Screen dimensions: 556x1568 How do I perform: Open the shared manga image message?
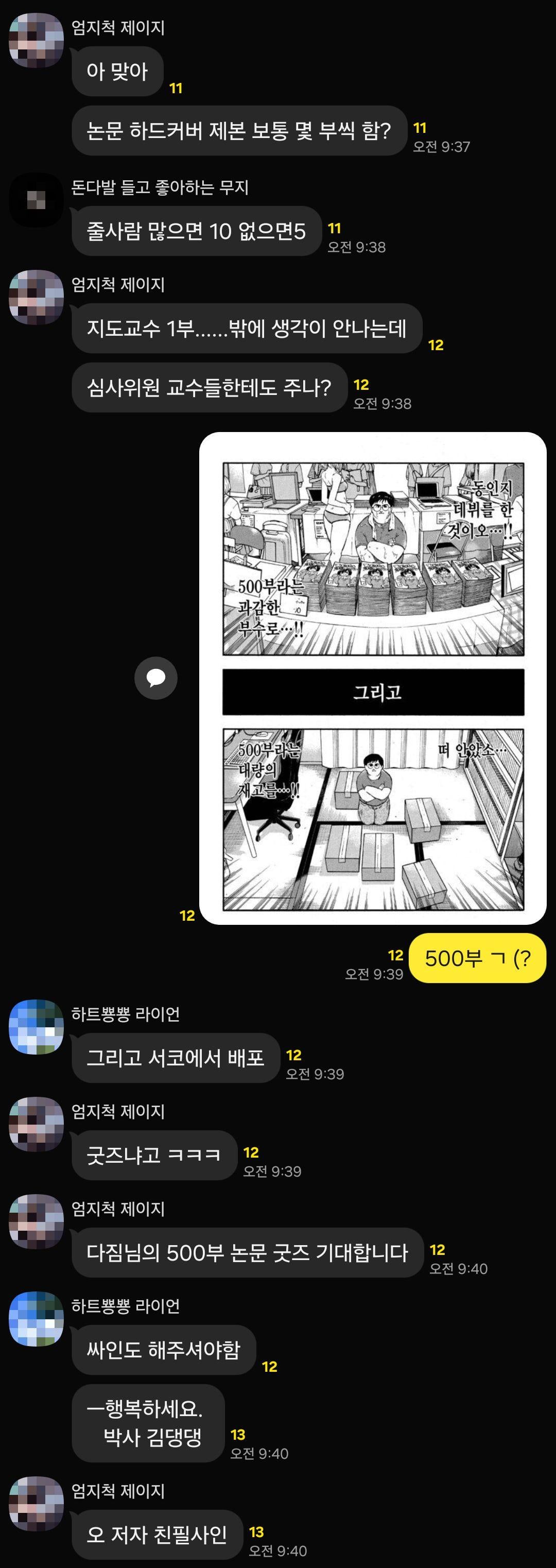pyautogui.click(x=372, y=678)
